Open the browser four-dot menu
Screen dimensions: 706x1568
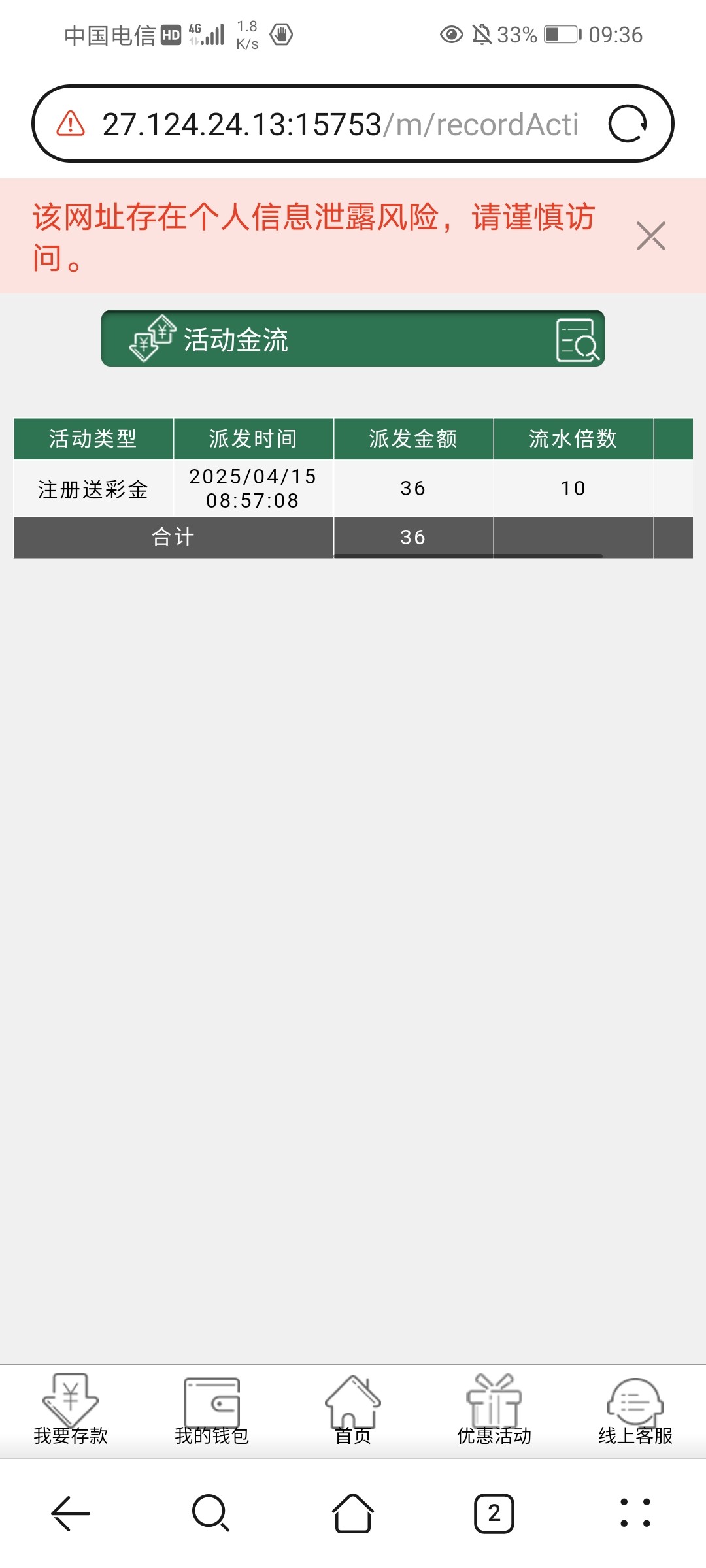click(x=635, y=1513)
